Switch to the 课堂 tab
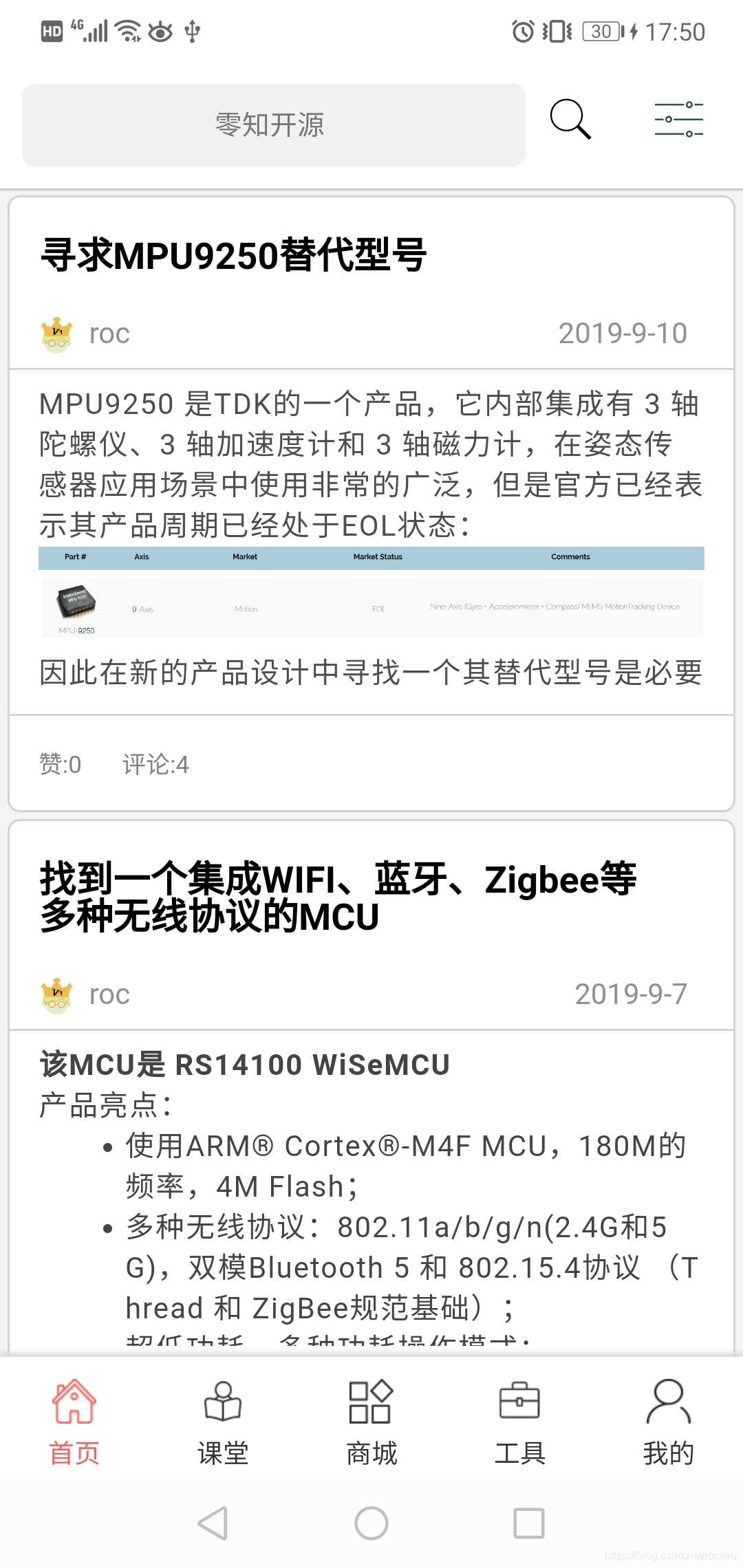The width and height of the screenshot is (743, 1568). click(223, 1422)
